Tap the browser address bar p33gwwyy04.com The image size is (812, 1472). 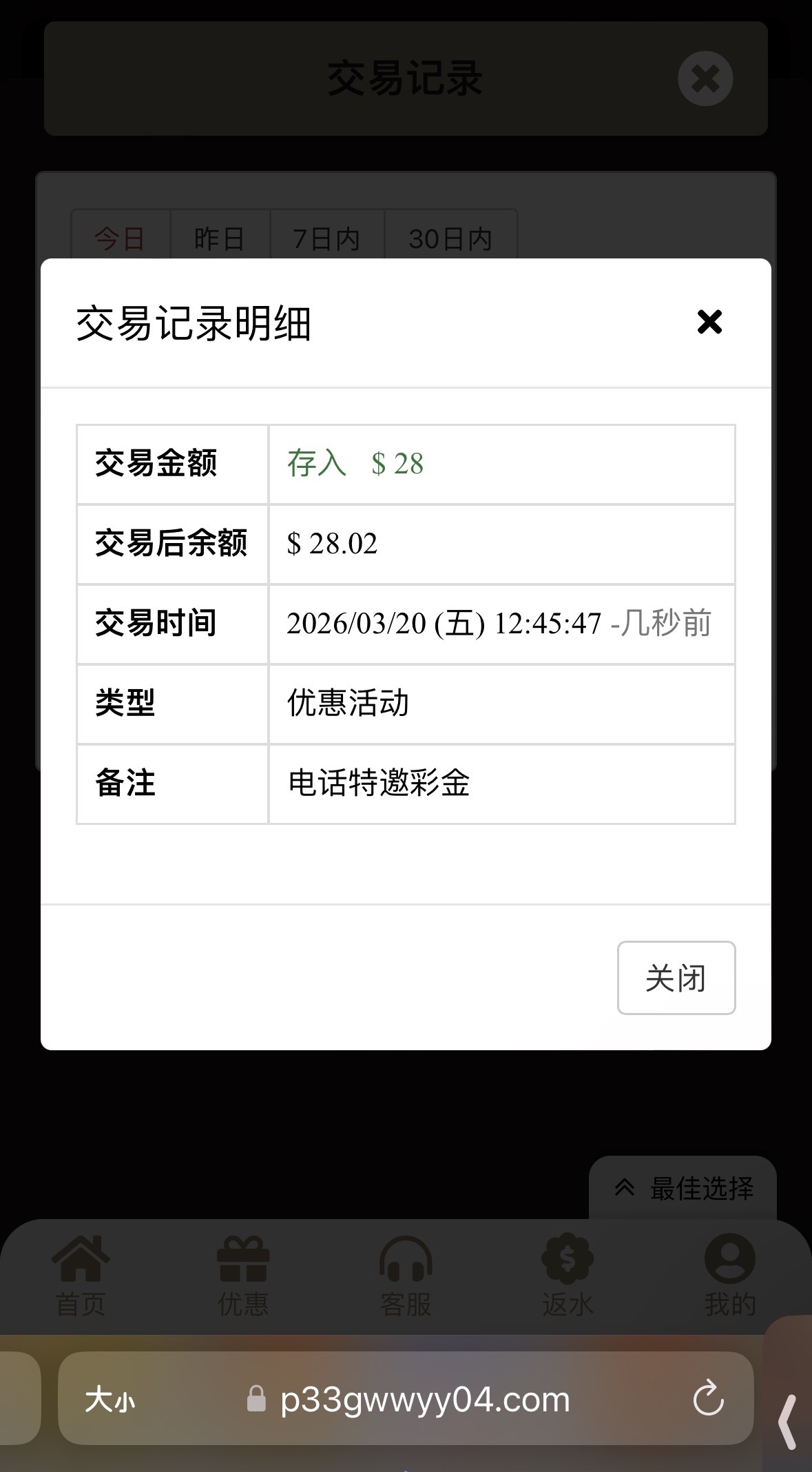[x=425, y=1400]
